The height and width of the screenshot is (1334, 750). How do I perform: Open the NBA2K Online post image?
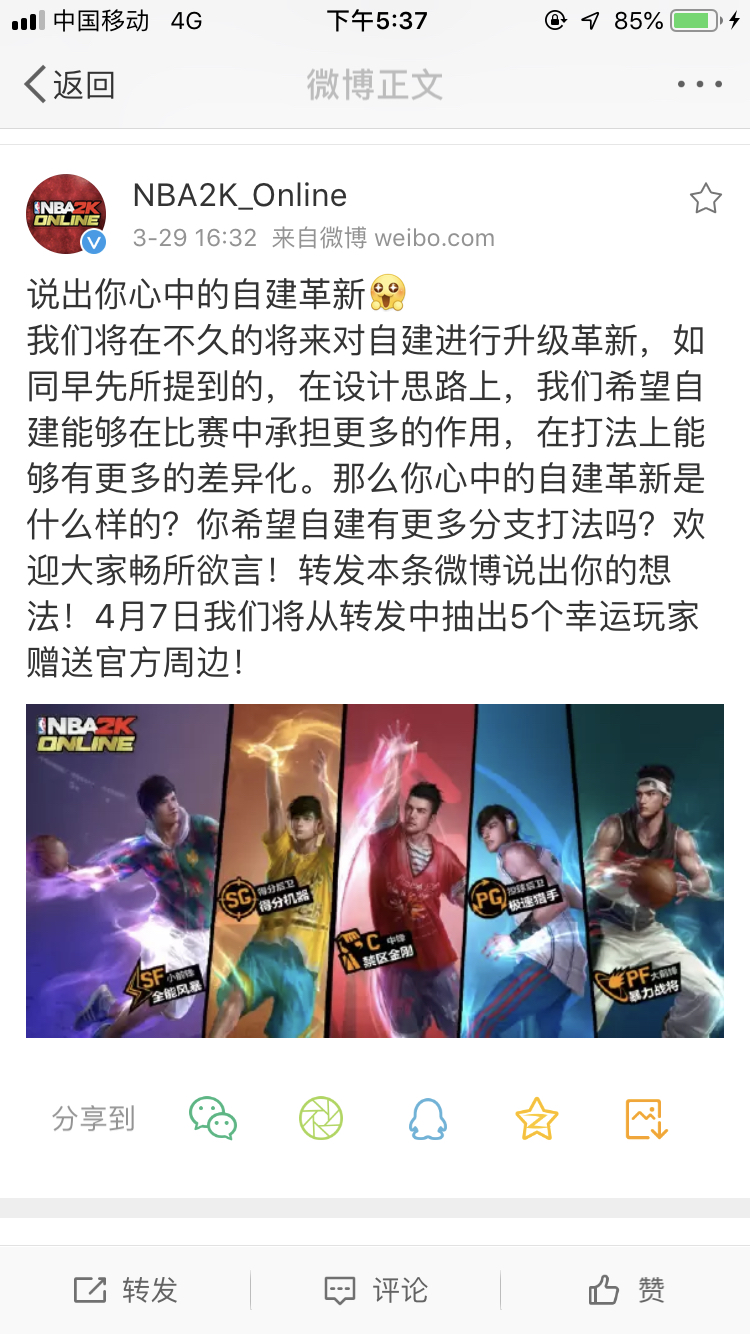375,871
